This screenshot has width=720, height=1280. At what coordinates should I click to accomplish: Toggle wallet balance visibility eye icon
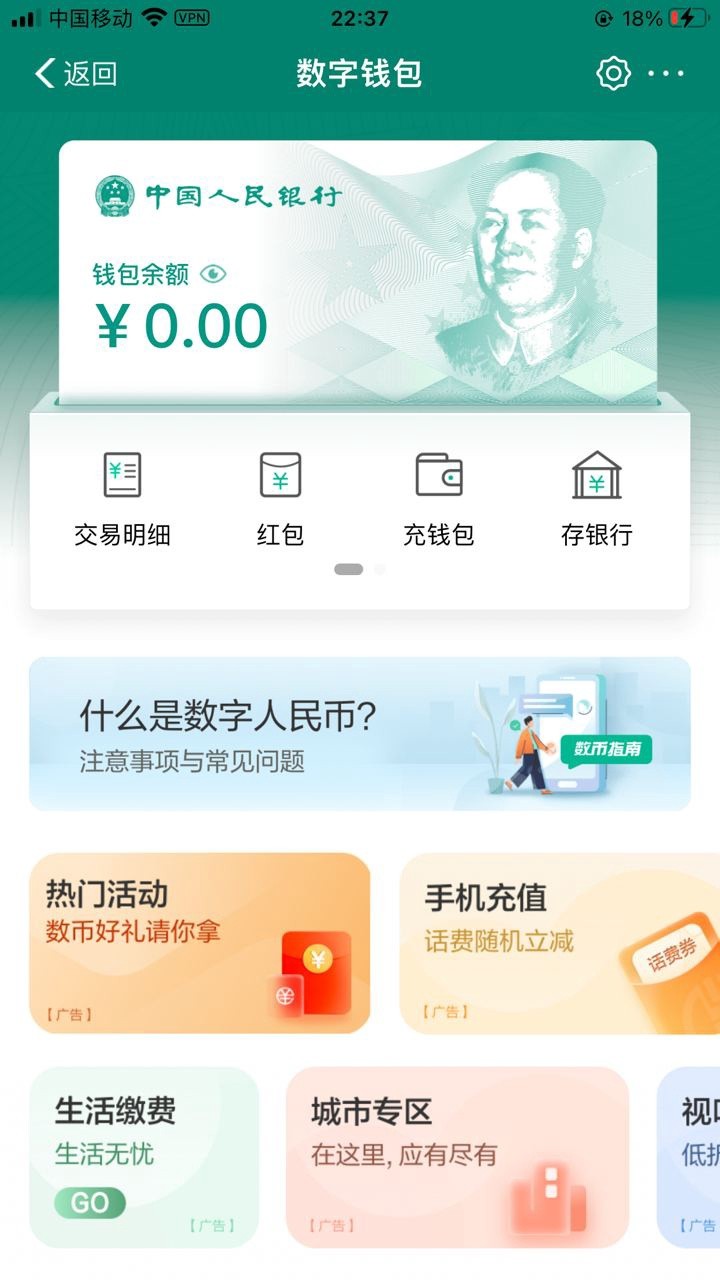pyautogui.click(x=213, y=274)
